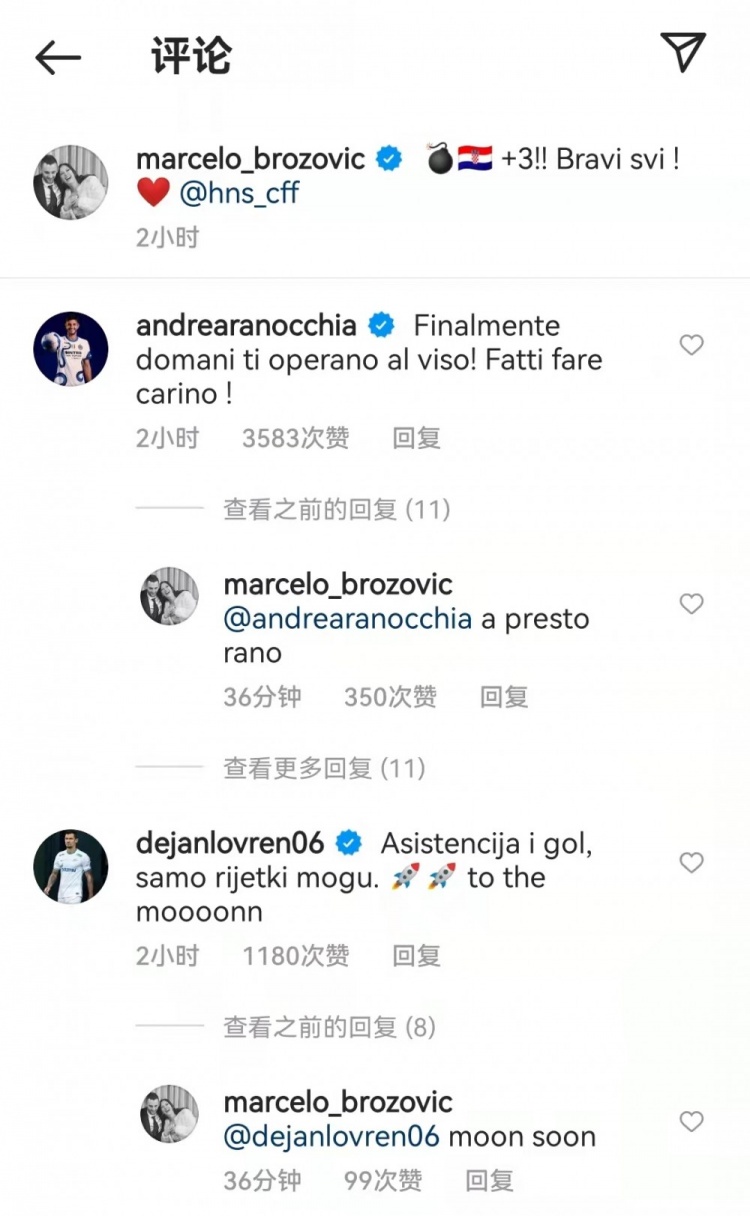Open dejanlovren06's profile picture
This screenshot has width=750, height=1216.
pyautogui.click(x=70, y=866)
